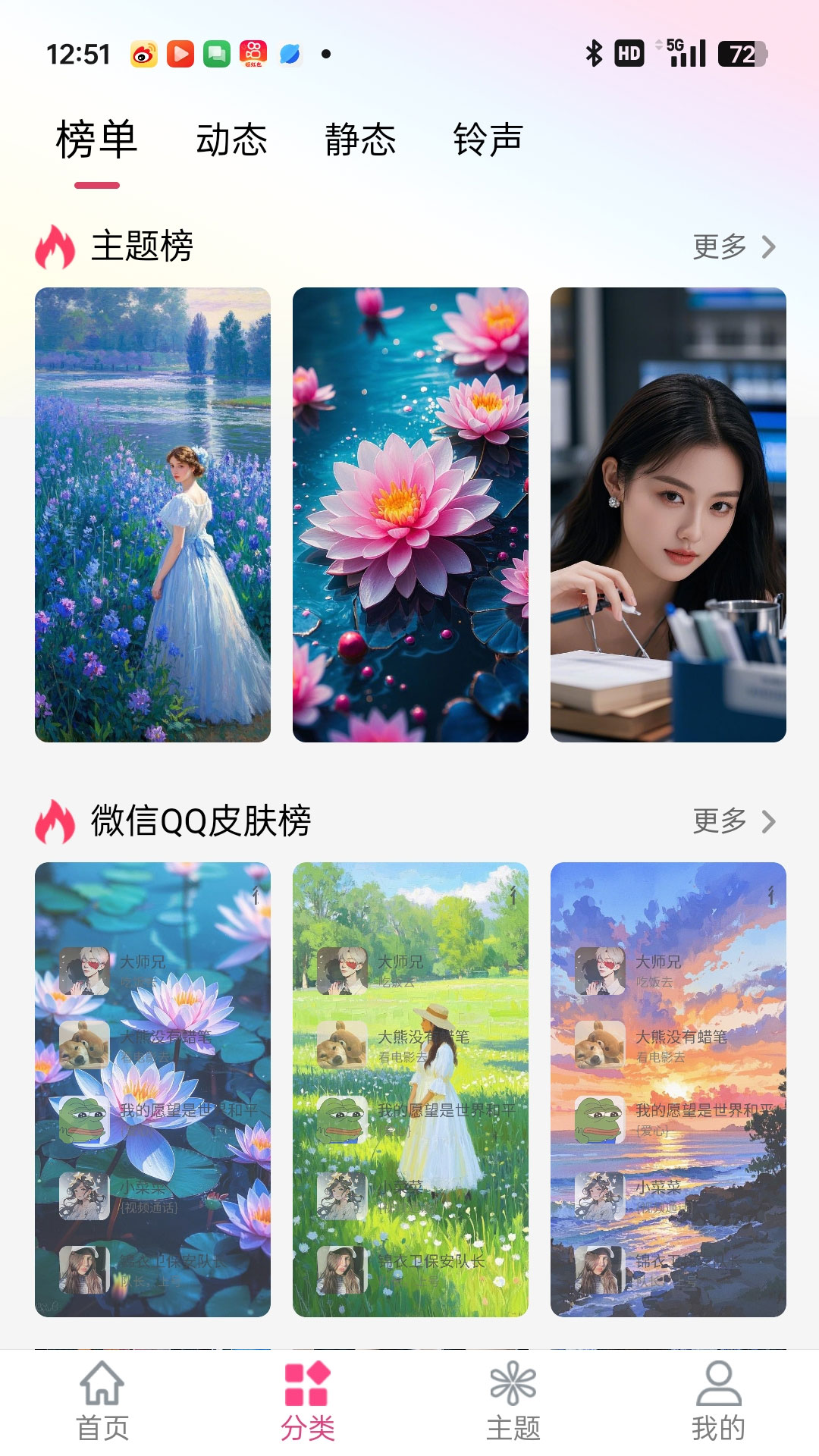Screen dimensions: 819x1456
Task: Switch to the 动态 tab
Action: 231,140
